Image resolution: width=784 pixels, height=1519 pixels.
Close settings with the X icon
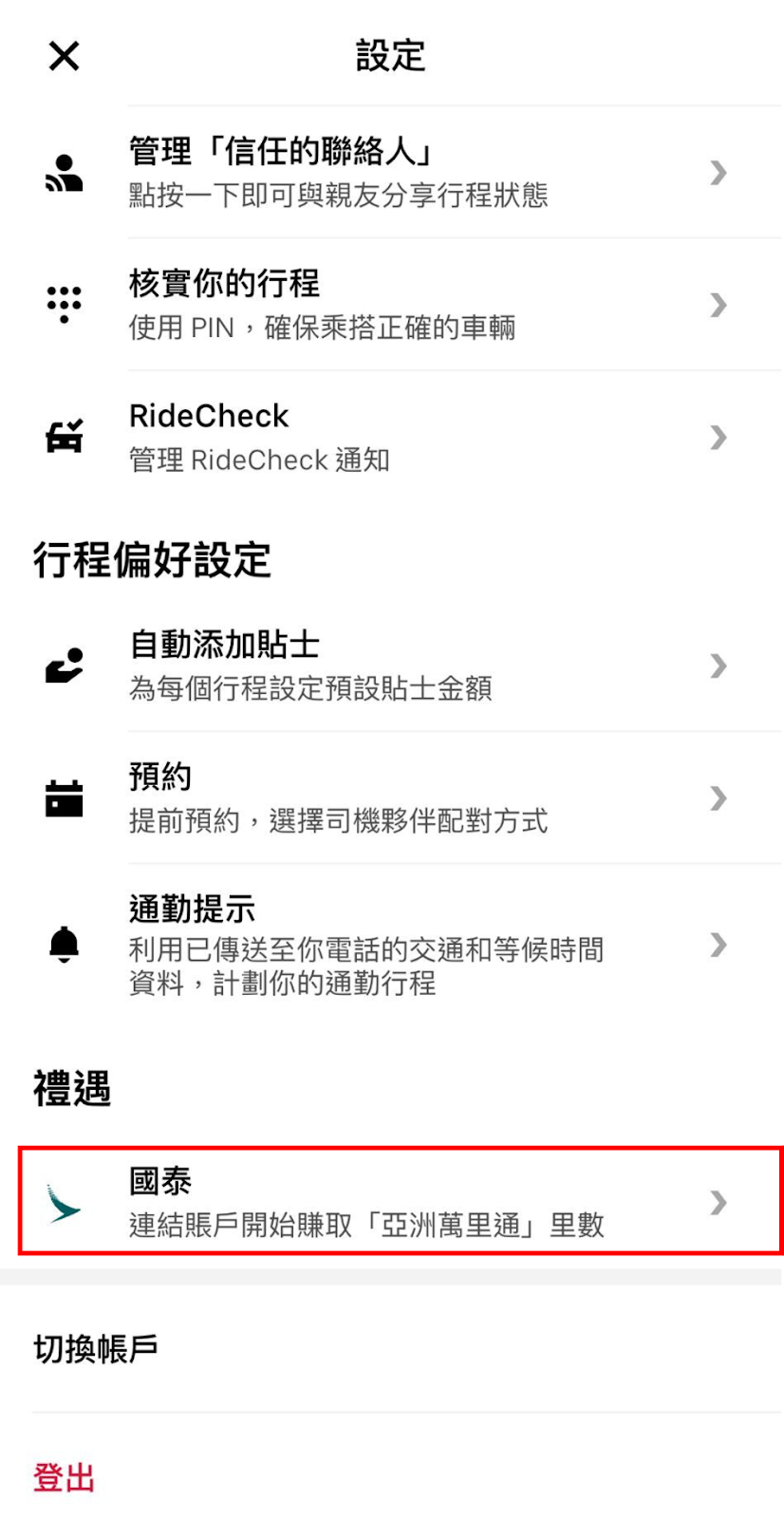pyautogui.click(x=63, y=57)
